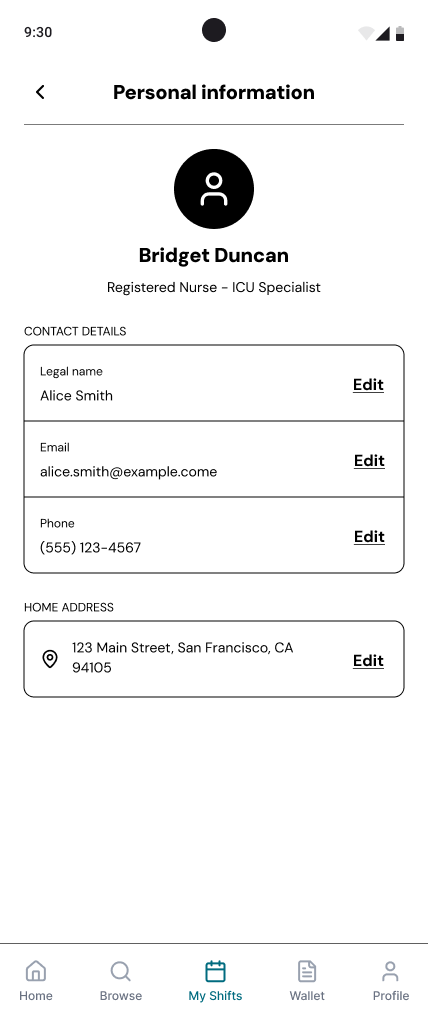This screenshot has height=1019, width=428.
Task: Open the Wallet tab
Action: (307, 981)
